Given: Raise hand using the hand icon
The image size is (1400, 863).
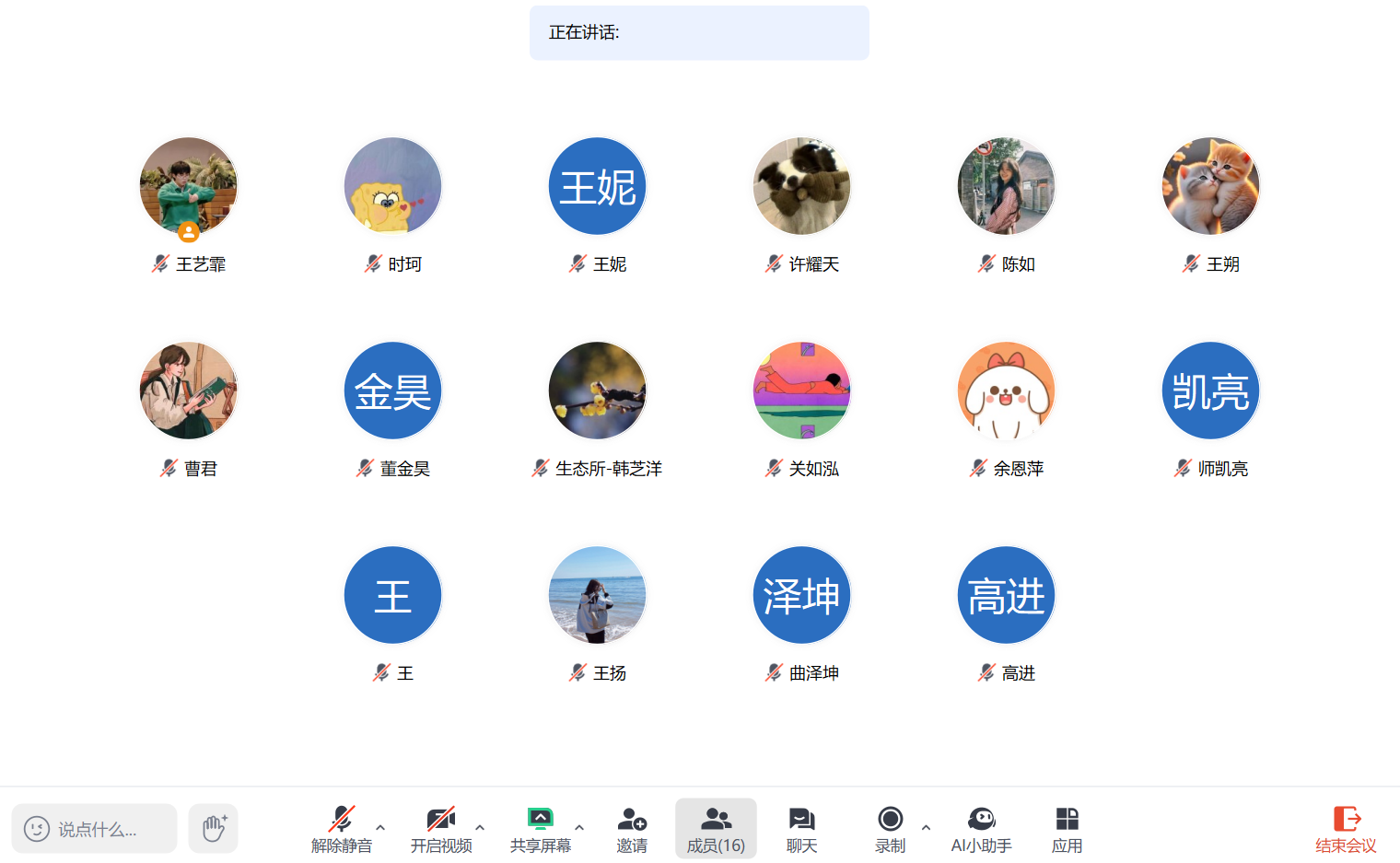Looking at the screenshot, I should point(214,829).
